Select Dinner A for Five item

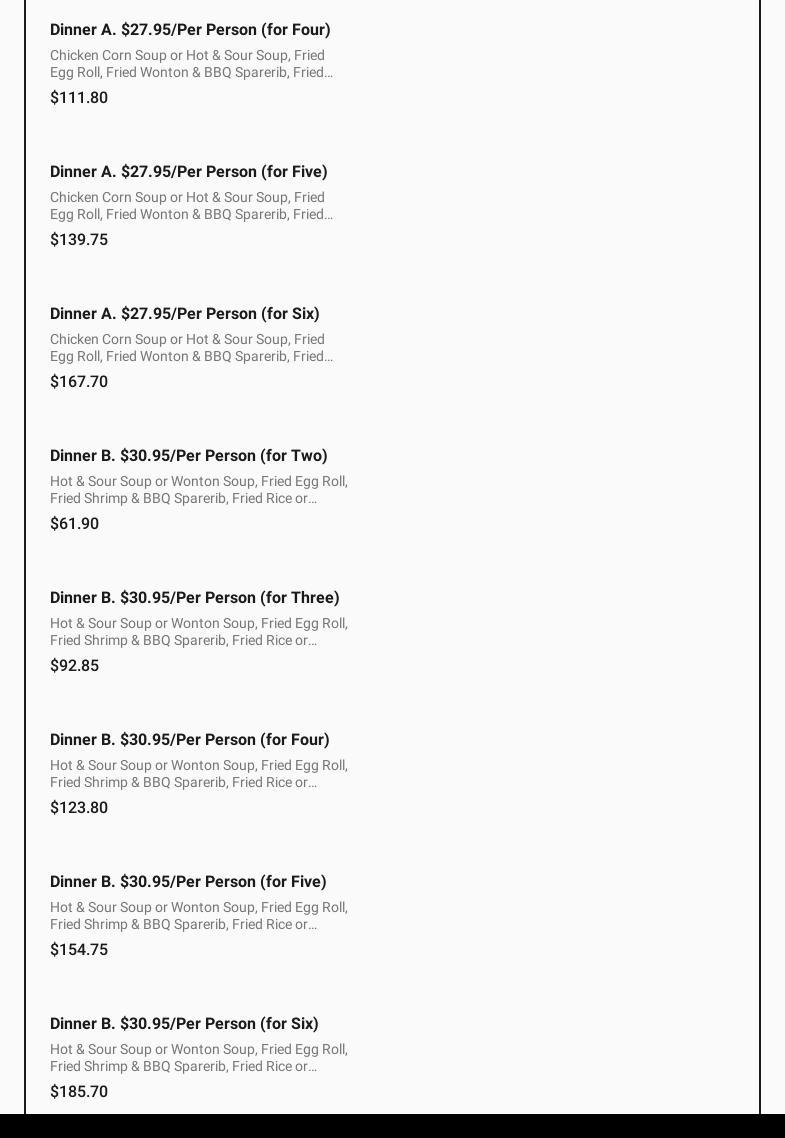point(189,172)
